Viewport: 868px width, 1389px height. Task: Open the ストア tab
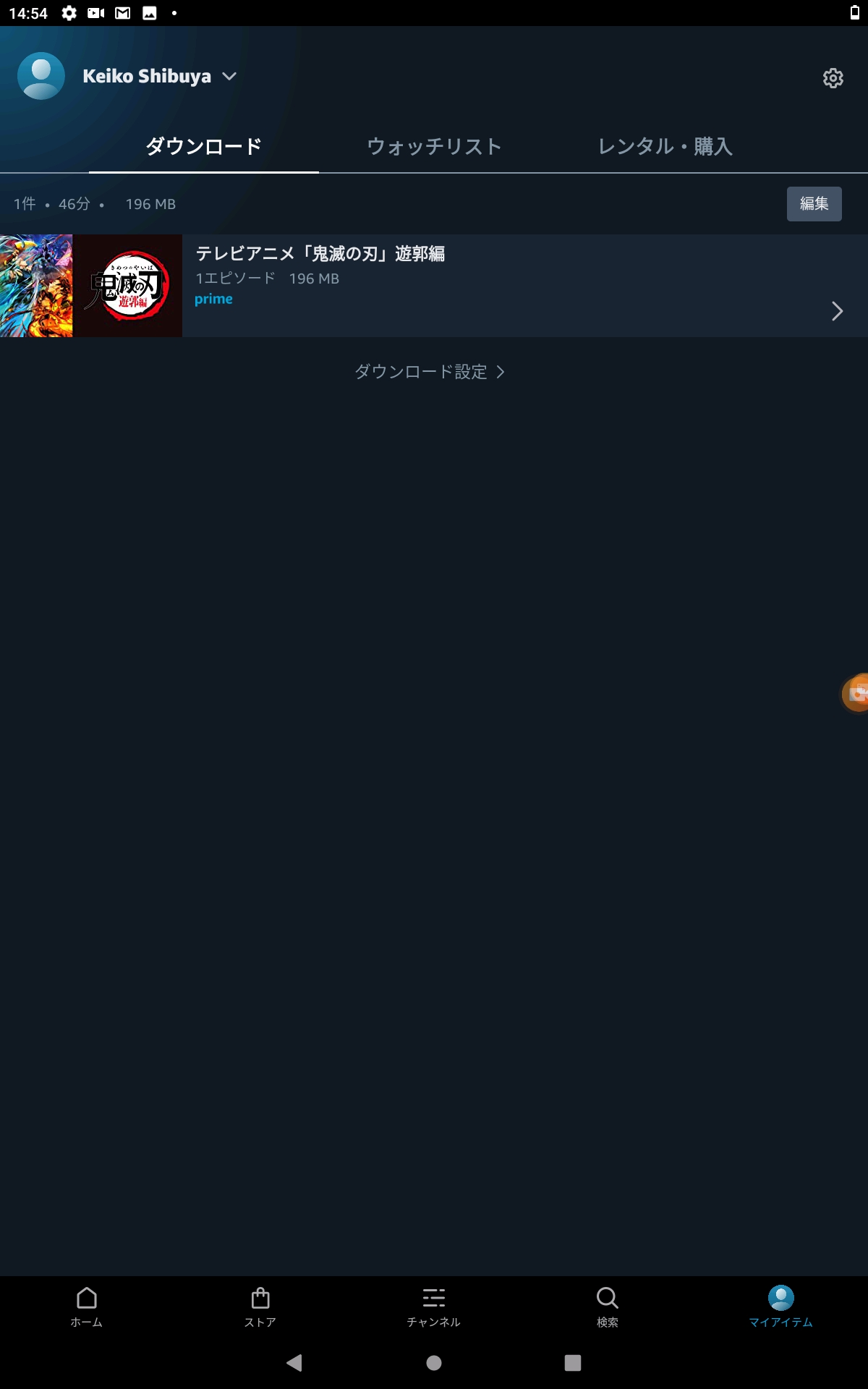tap(260, 1306)
